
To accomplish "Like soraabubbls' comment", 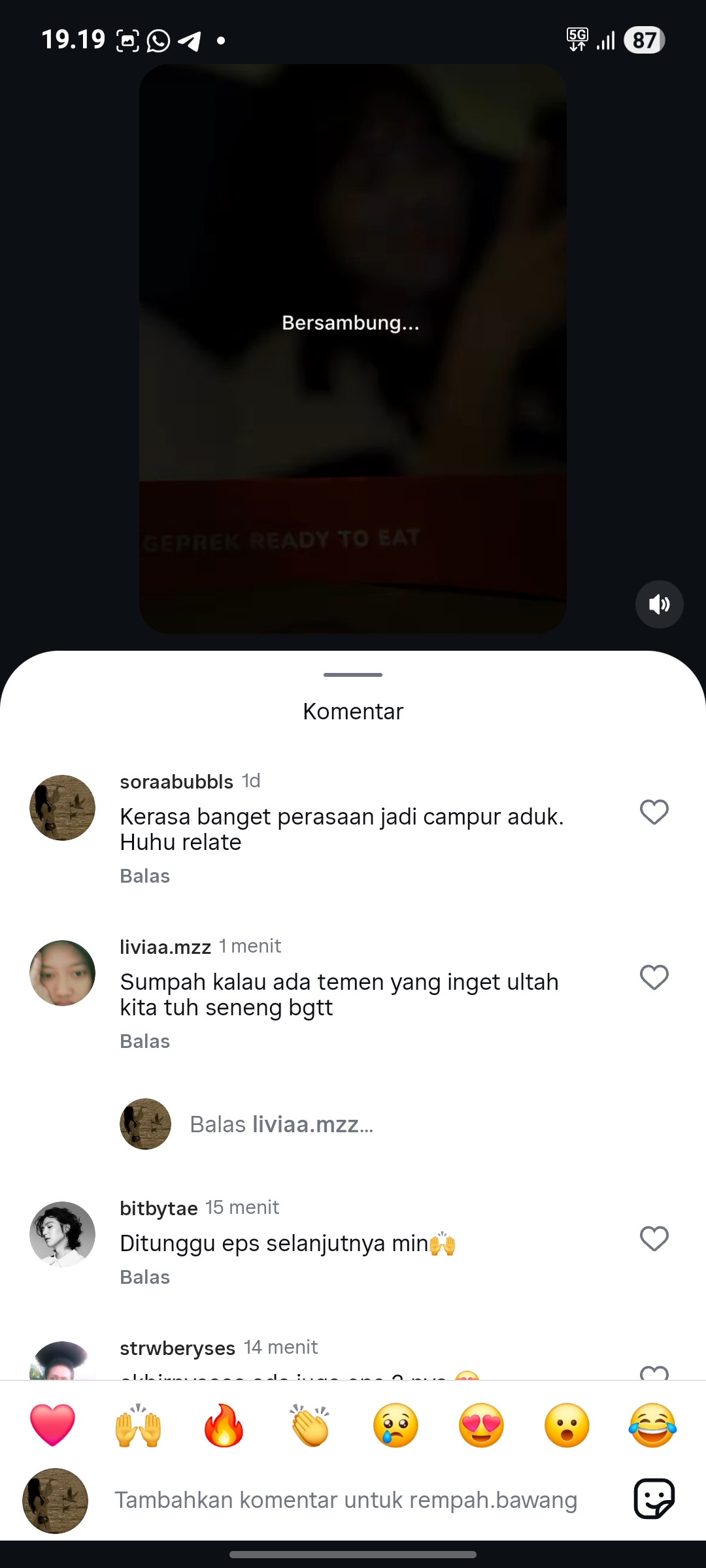I will [x=654, y=812].
